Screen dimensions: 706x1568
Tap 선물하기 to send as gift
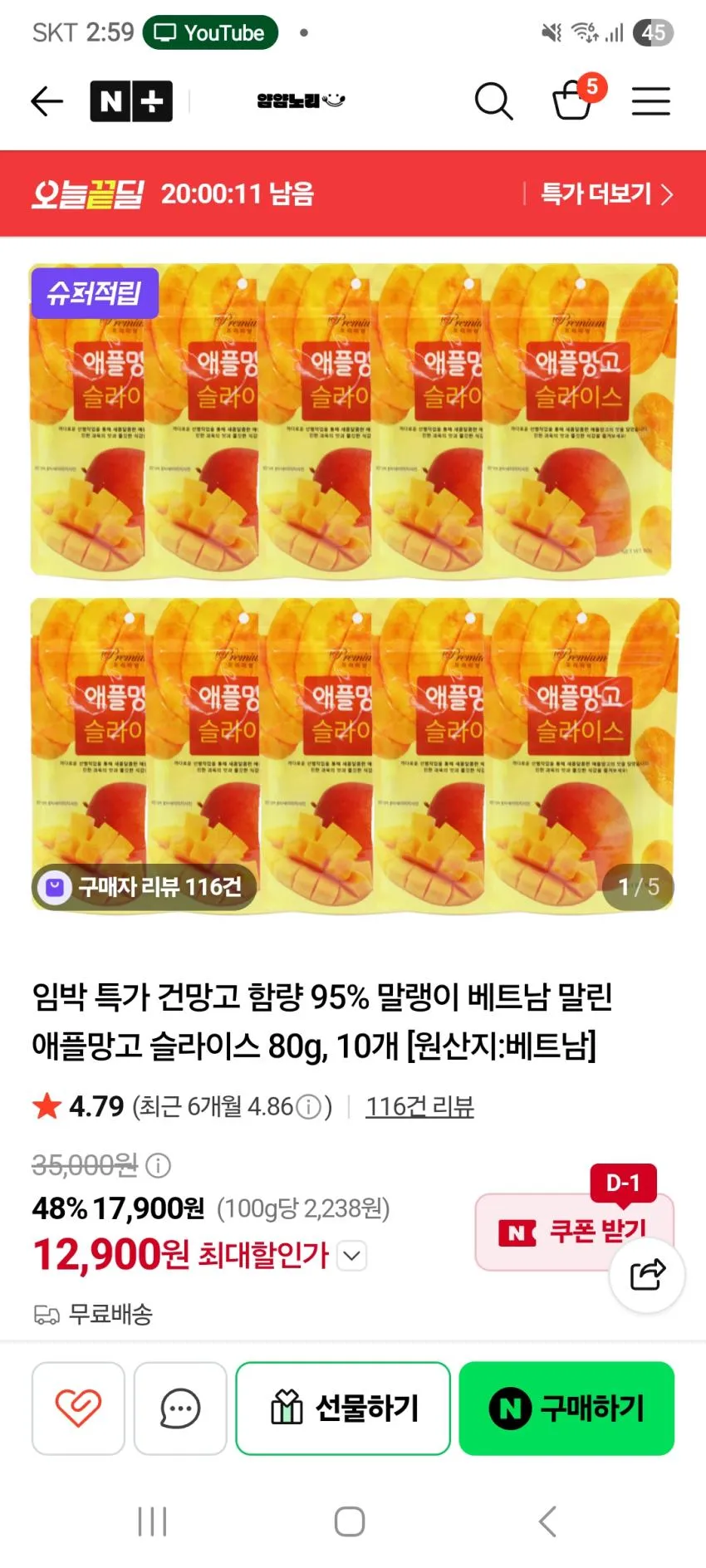coord(343,1408)
